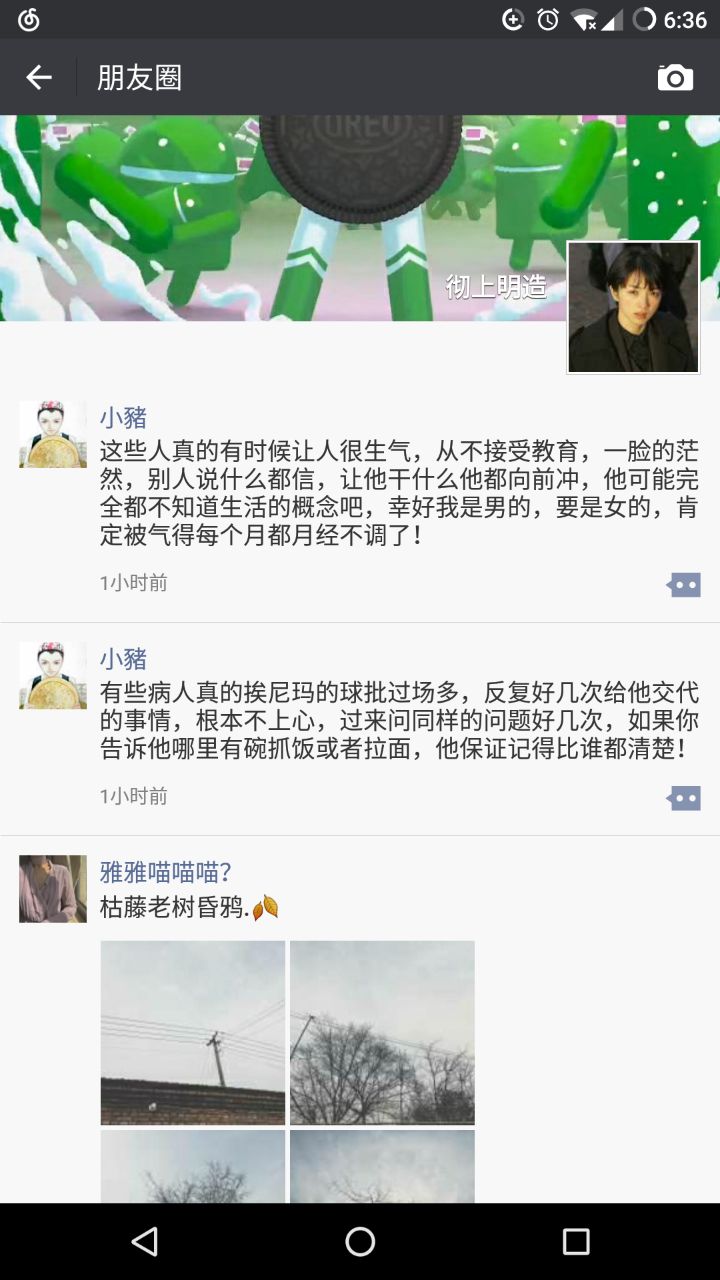This screenshot has height=1280, width=720.
Task: View the first photo with the utility pole
Action: (x=193, y=1032)
